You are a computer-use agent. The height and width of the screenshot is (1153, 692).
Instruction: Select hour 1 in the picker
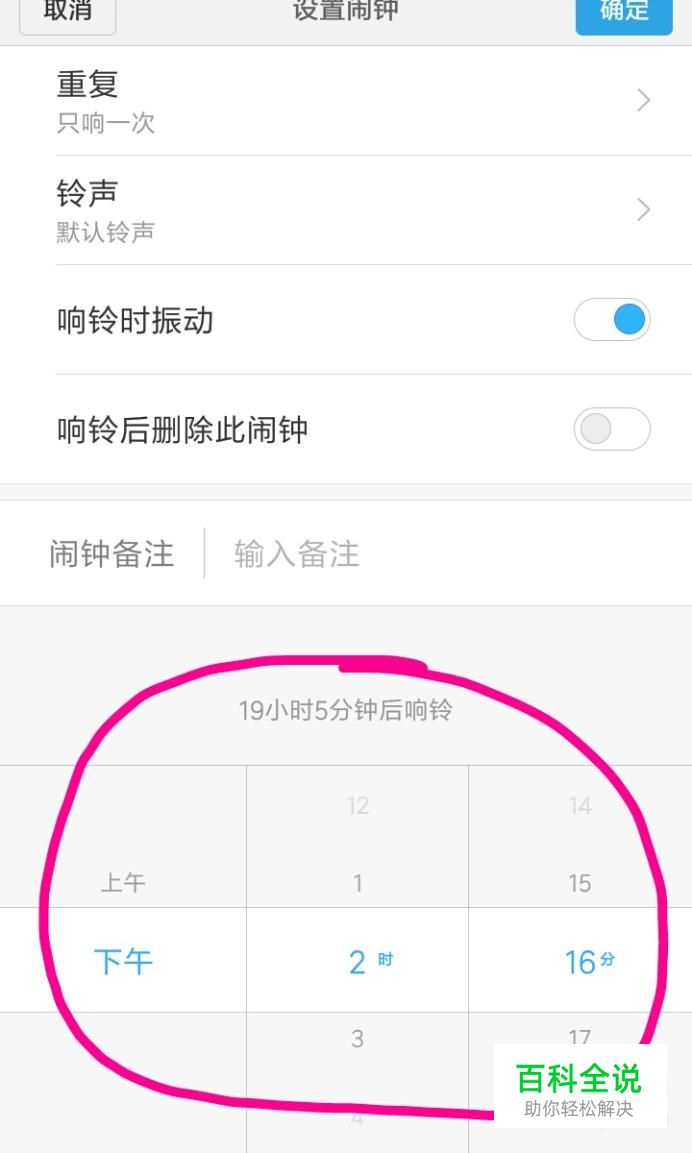pyautogui.click(x=357, y=882)
